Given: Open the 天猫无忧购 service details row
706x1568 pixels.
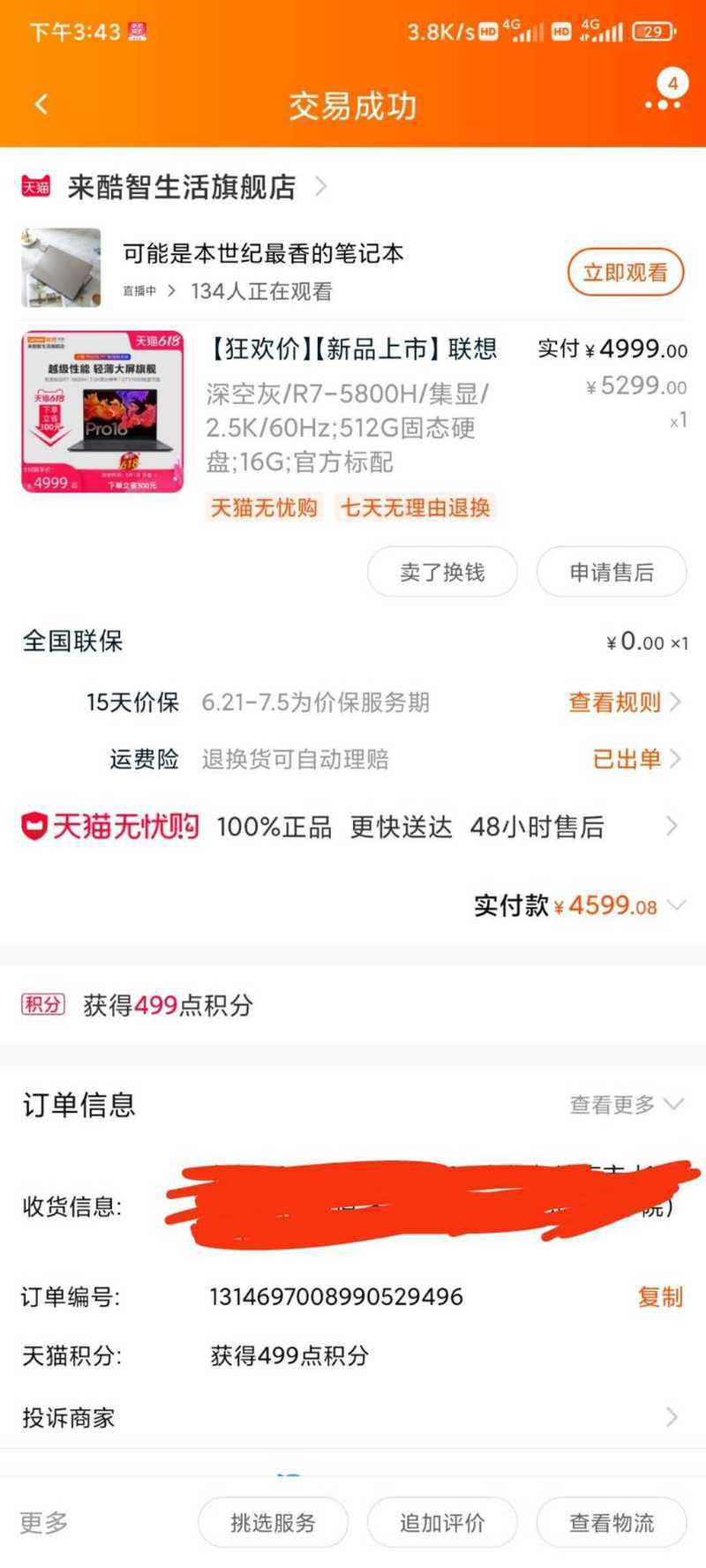Looking at the screenshot, I should coord(353,827).
